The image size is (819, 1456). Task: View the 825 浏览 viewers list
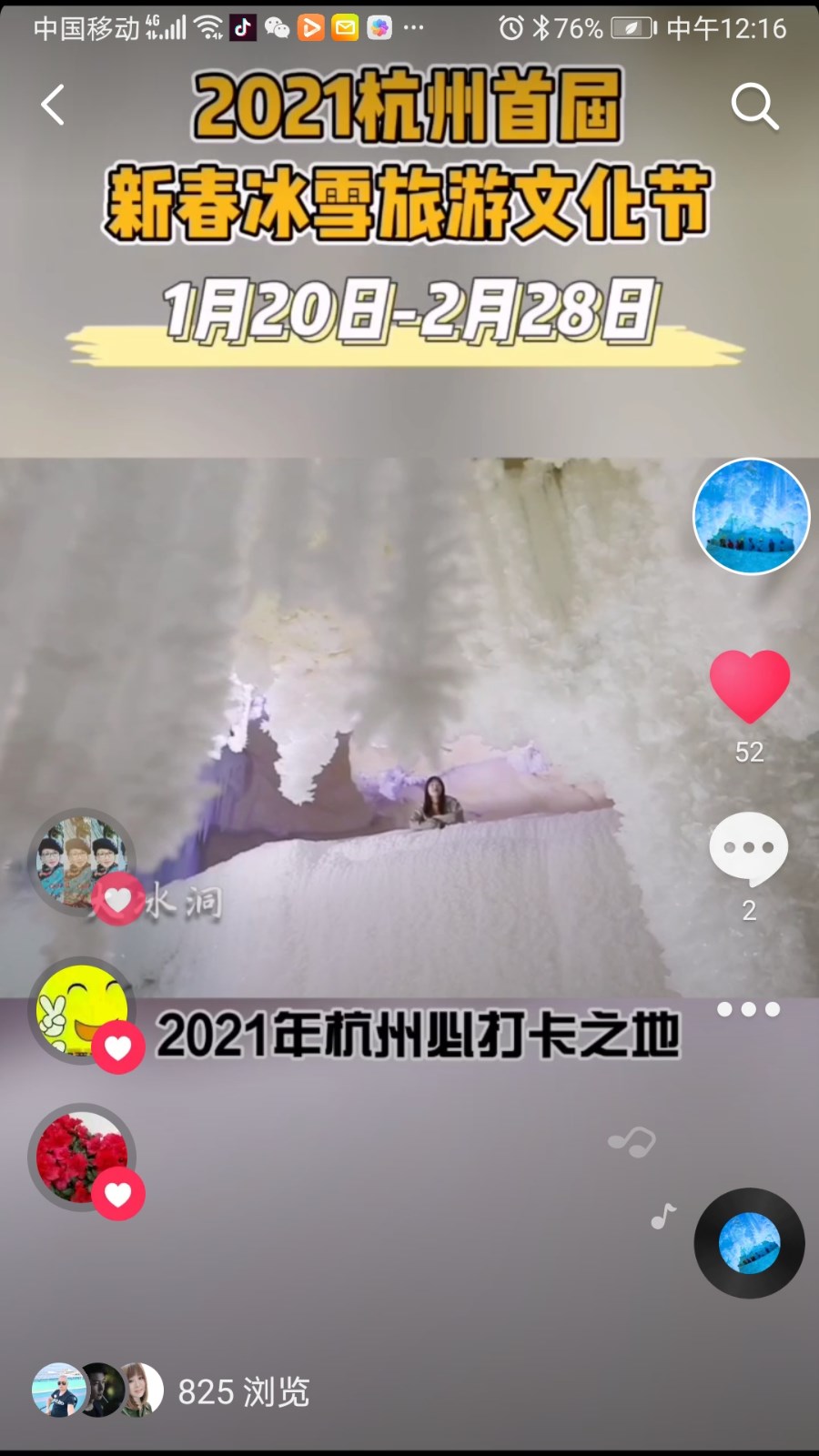pos(243,1392)
